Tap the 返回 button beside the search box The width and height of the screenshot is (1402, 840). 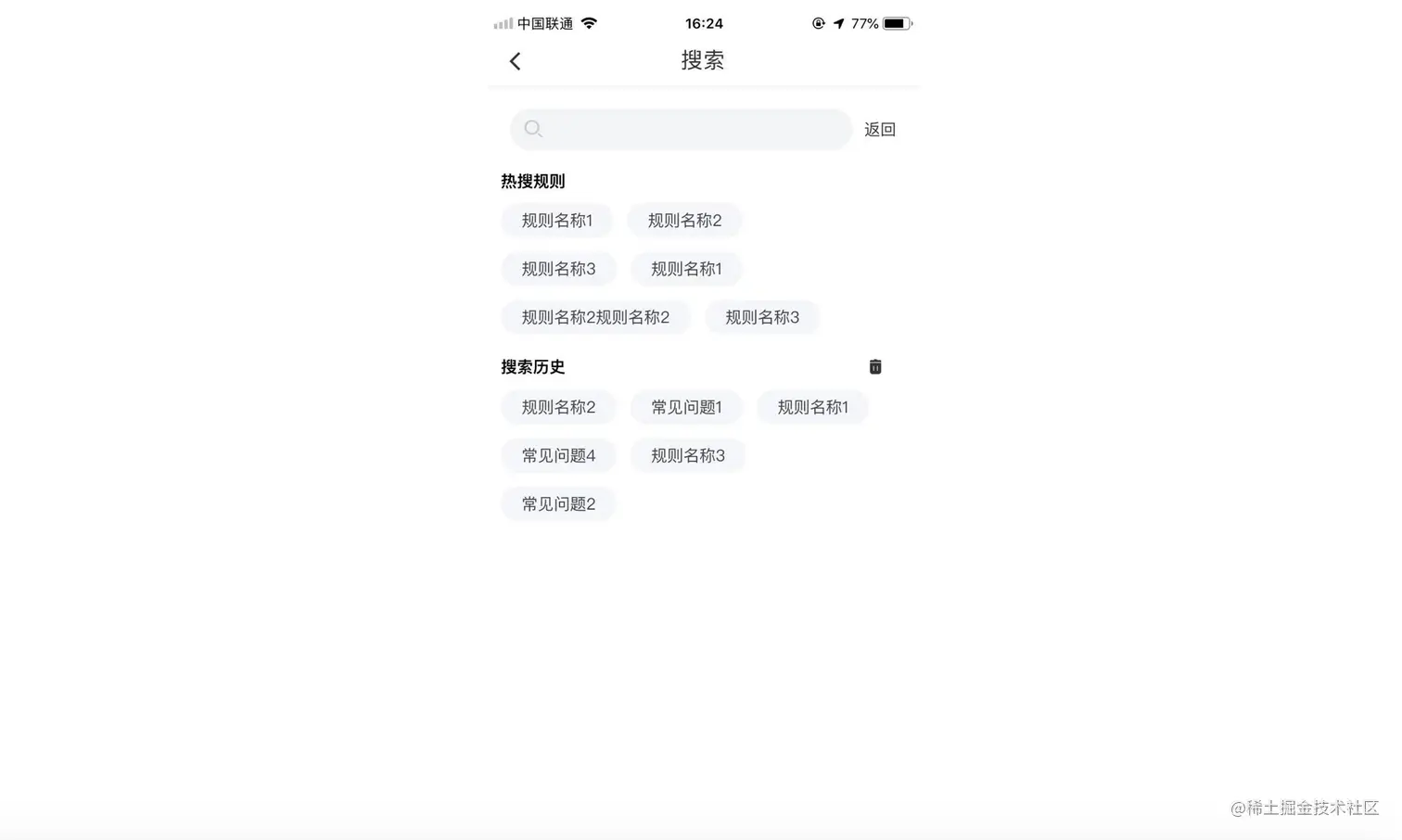[879, 130]
